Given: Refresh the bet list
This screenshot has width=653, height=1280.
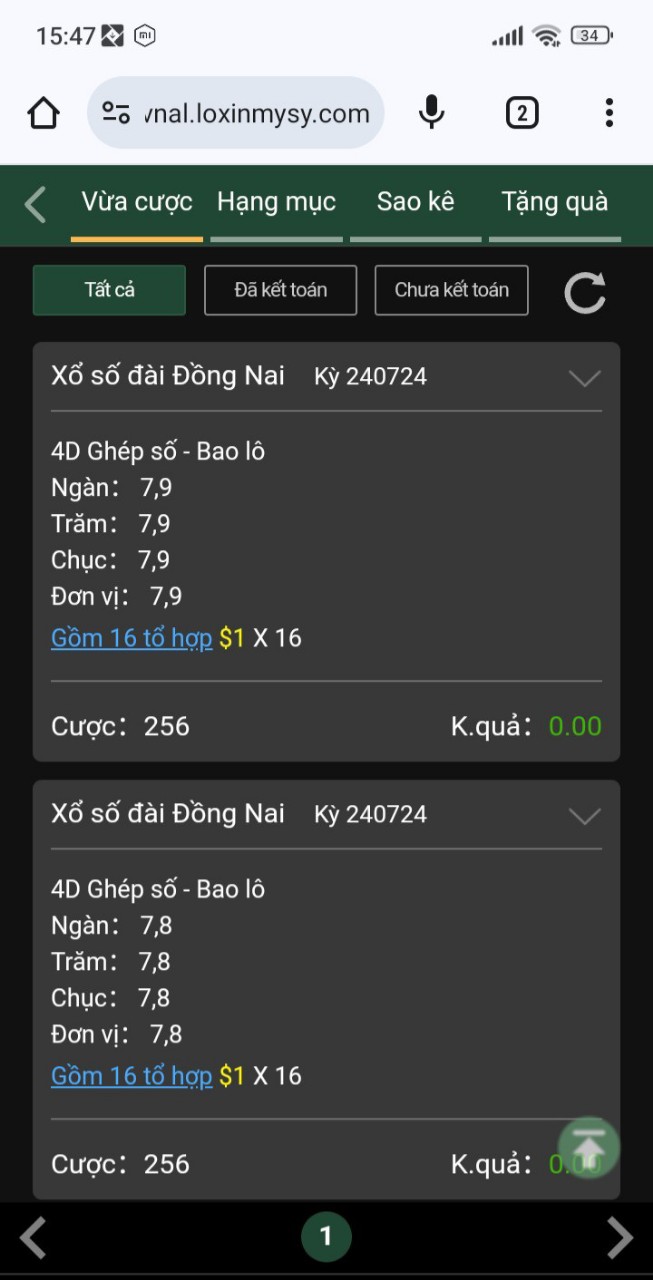Looking at the screenshot, I should tap(585, 292).
